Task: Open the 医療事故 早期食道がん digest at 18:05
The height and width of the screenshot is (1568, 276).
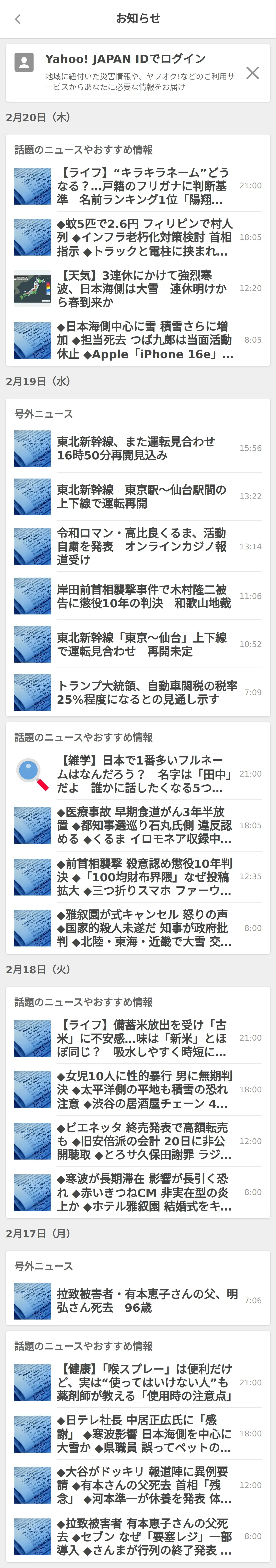Action: (x=143, y=825)
